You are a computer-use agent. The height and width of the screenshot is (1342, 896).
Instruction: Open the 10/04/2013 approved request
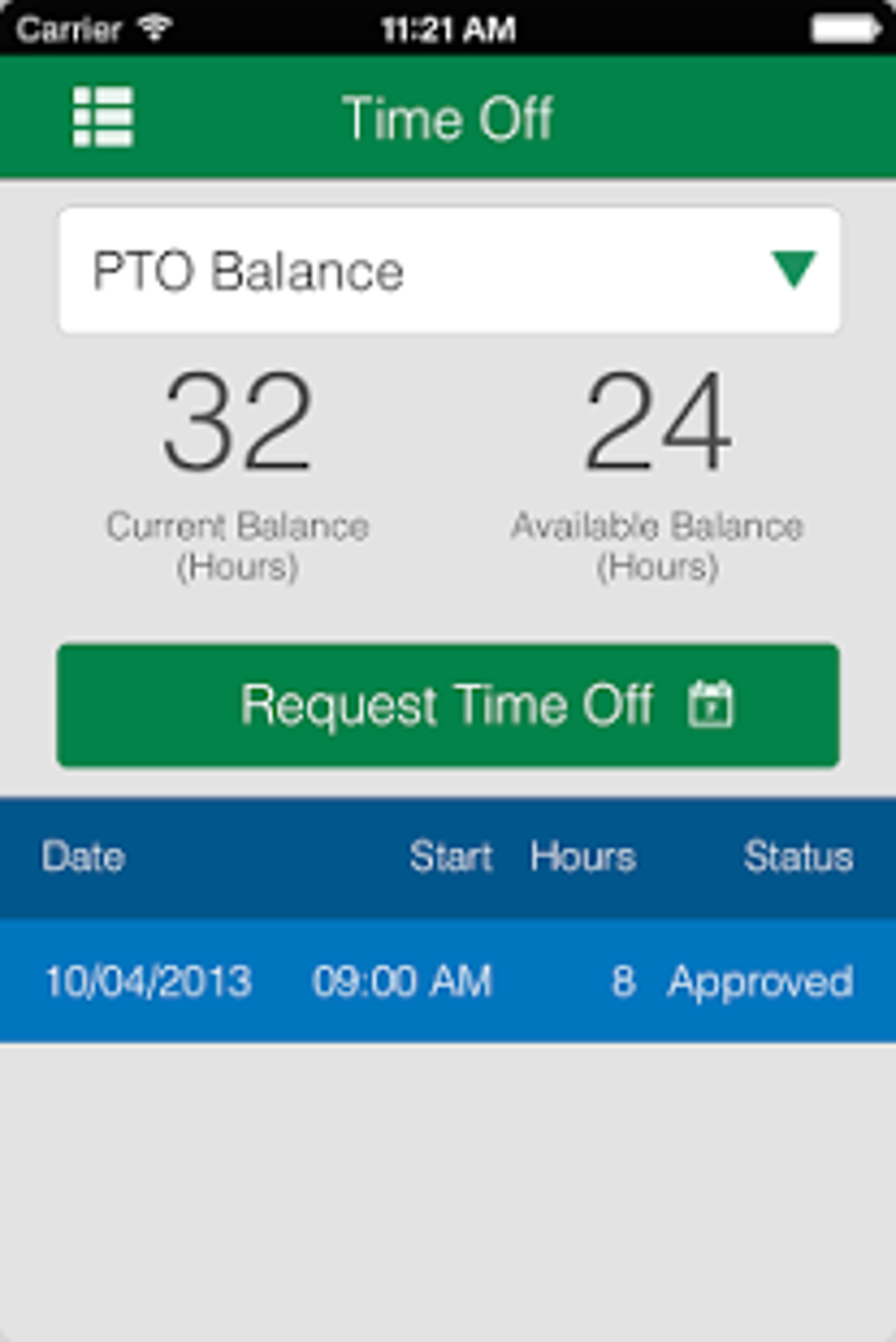(x=448, y=981)
